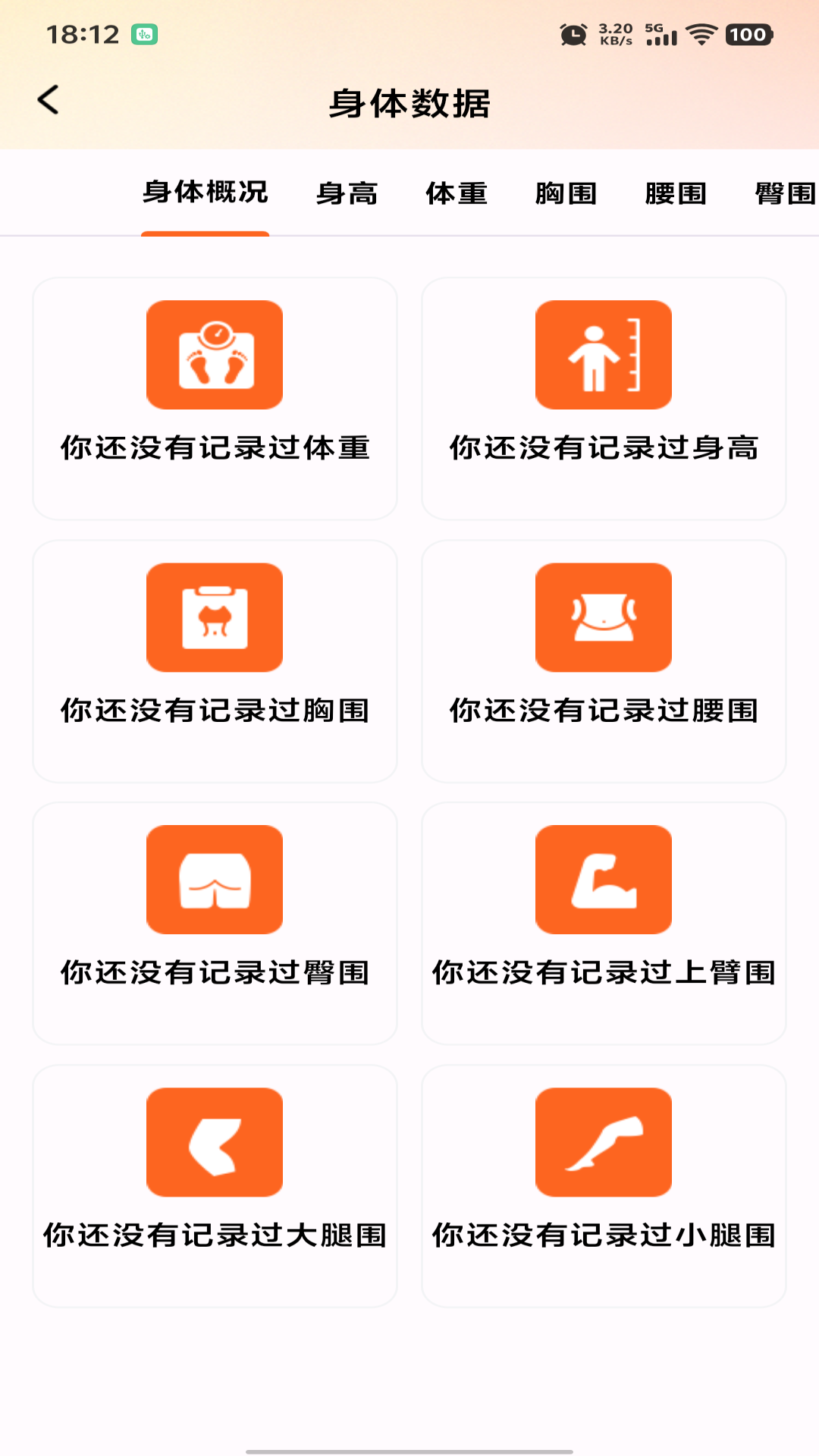Tap the hip circumference icon

pos(215,879)
